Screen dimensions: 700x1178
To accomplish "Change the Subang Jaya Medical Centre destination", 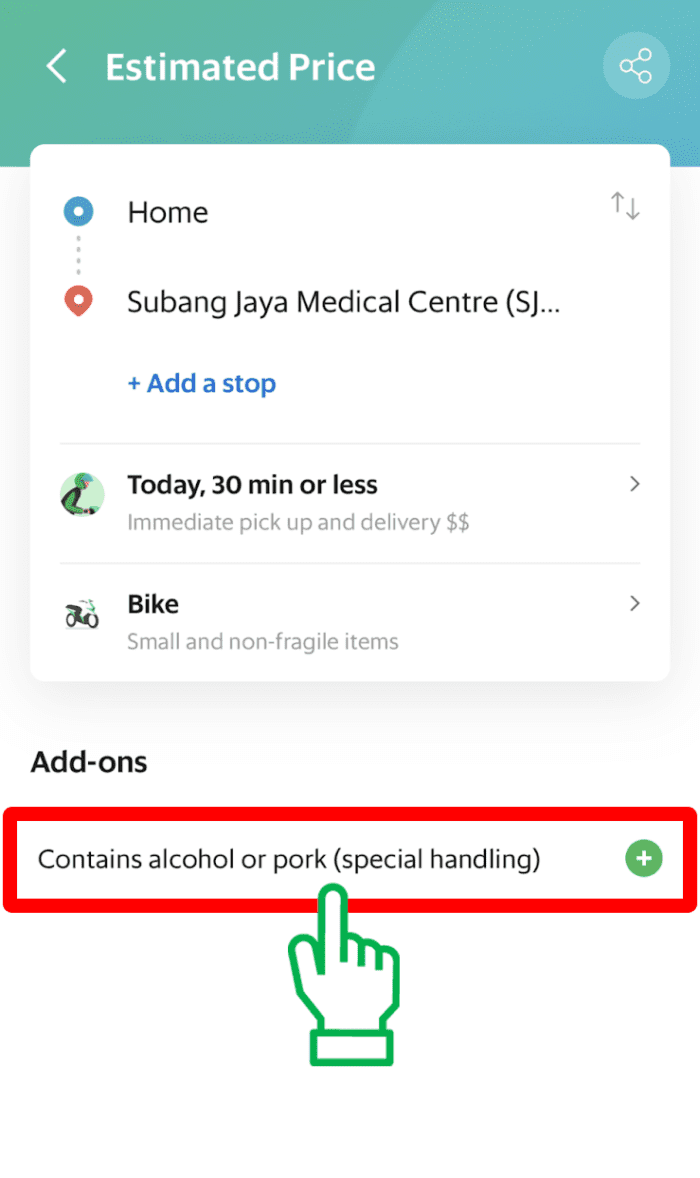I will [x=343, y=302].
